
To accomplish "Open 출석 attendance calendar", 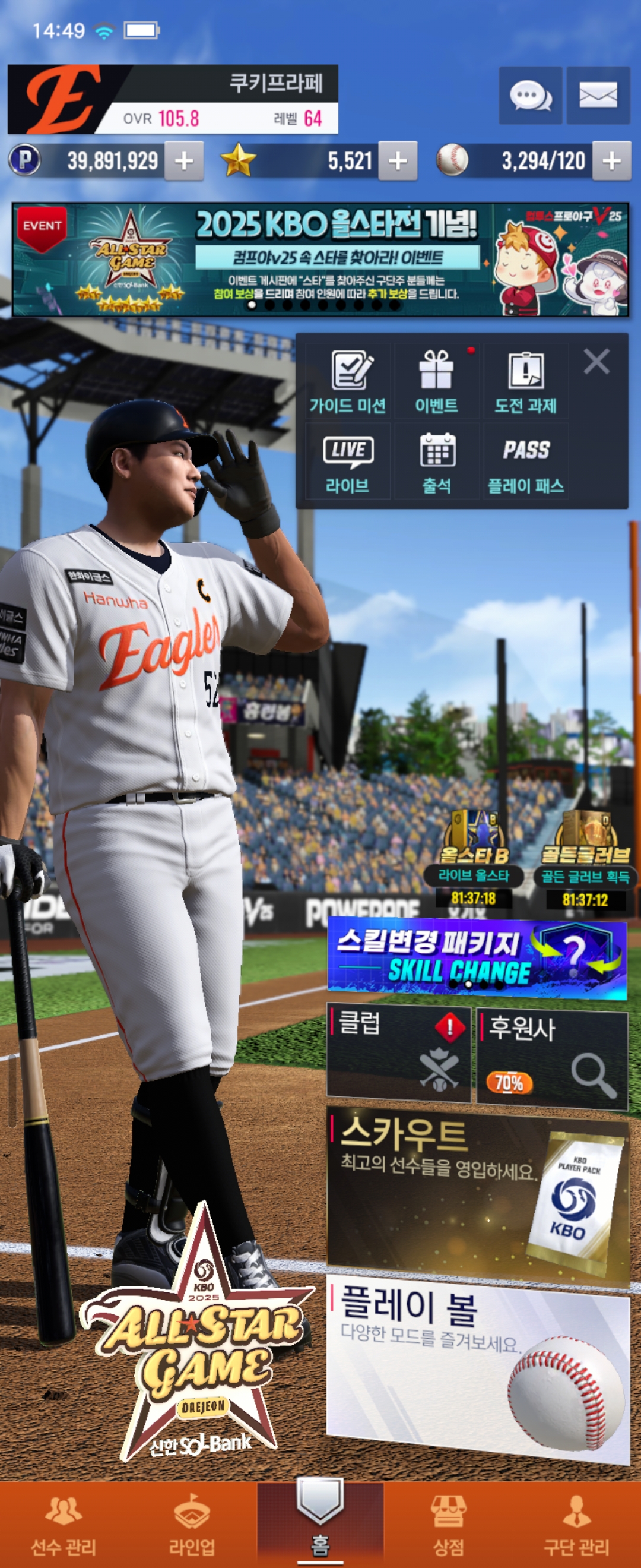I will (437, 463).
